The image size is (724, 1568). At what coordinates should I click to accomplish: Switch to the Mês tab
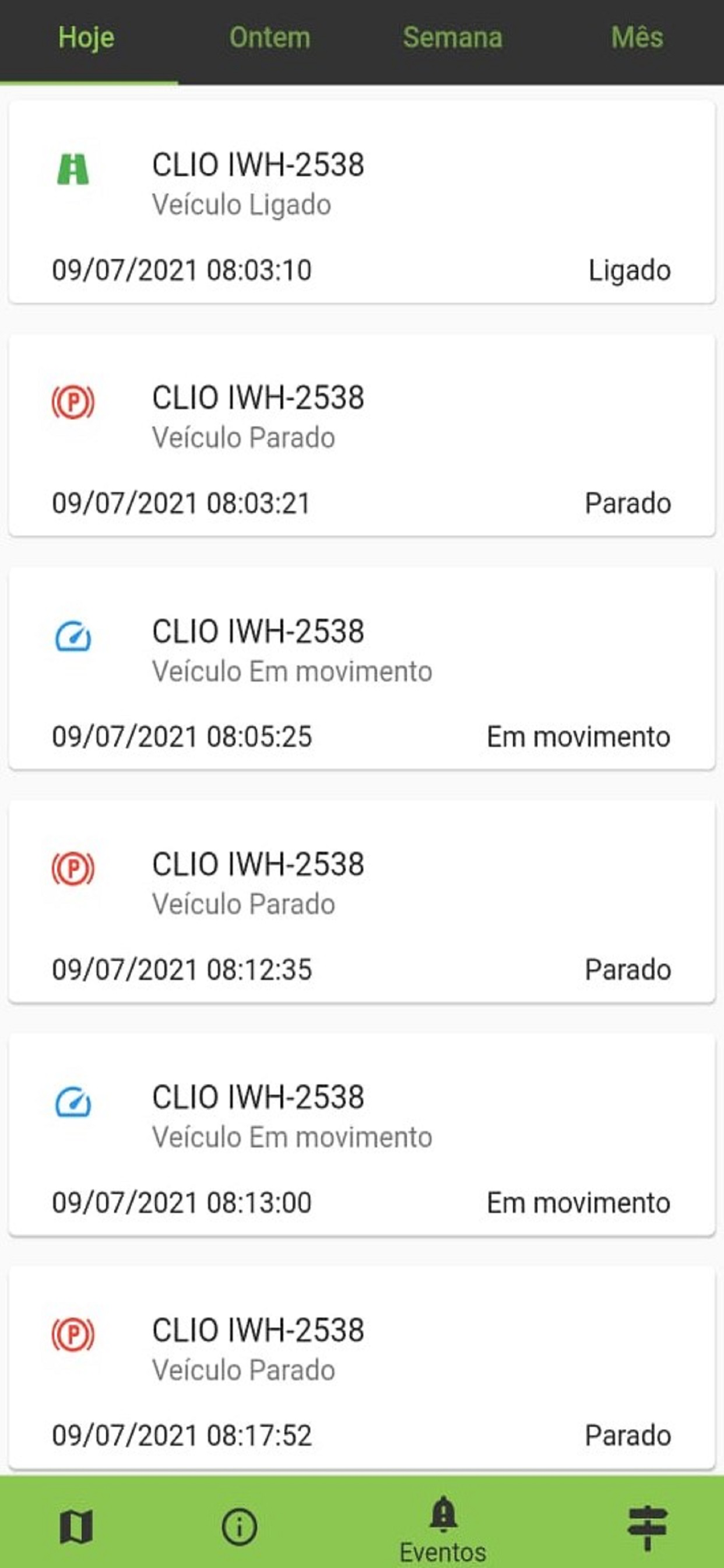point(637,38)
